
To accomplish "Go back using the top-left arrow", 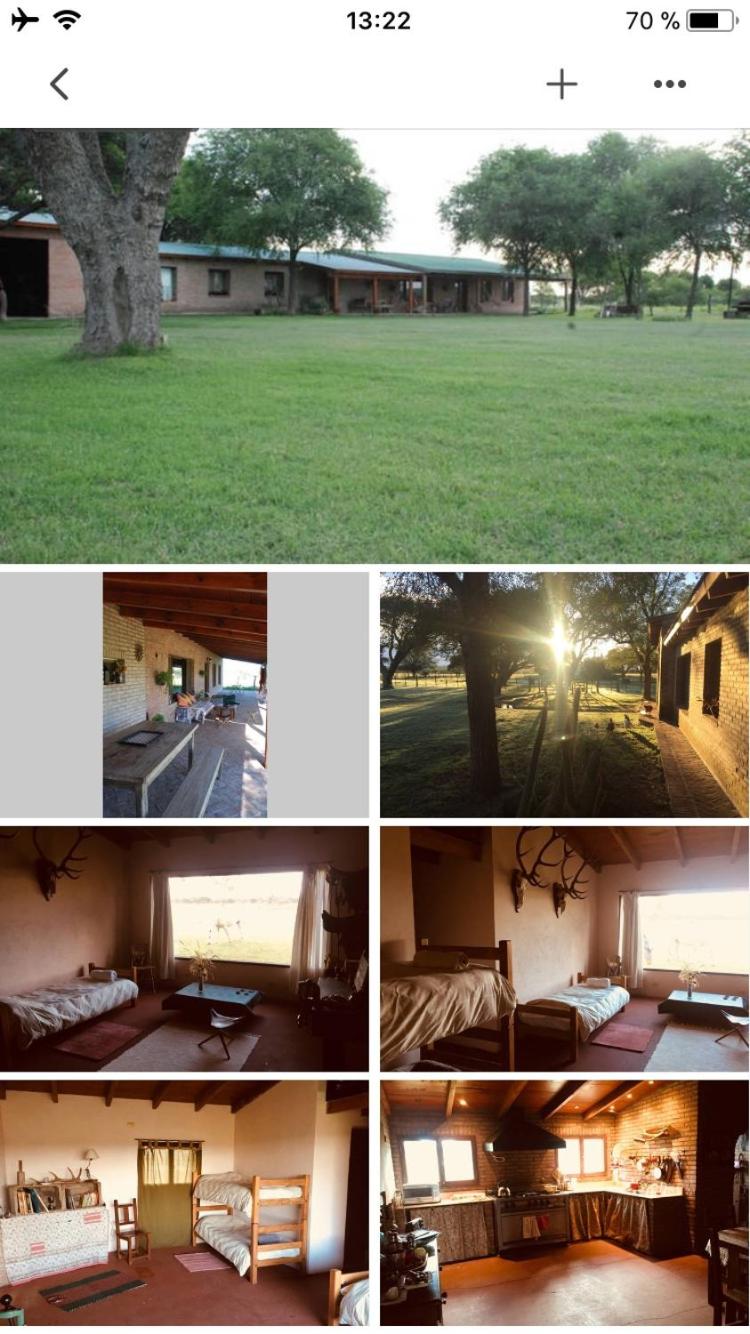I will click(x=60, y=84).
